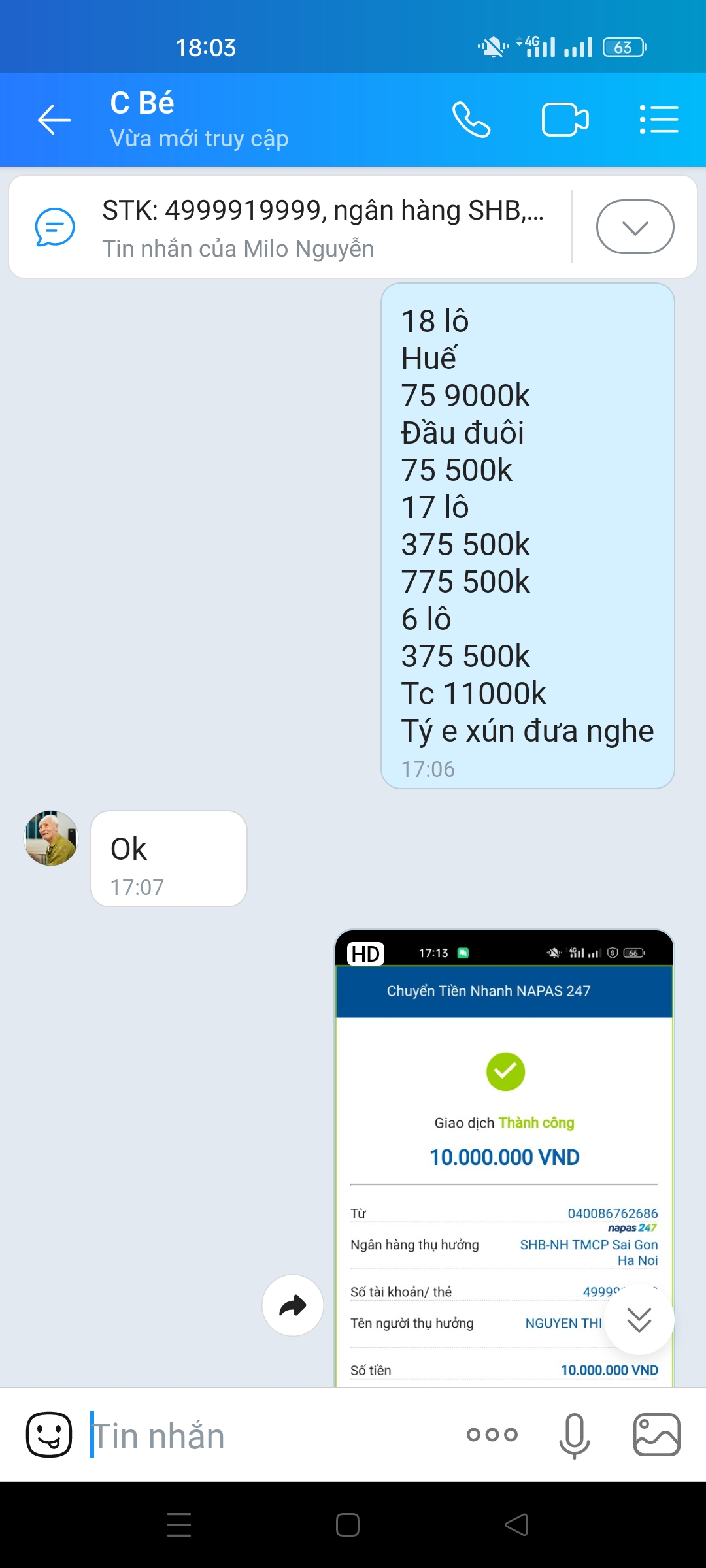Go back from the C Bé chat
The height and width of the screenshot is (1568, 706).
54,120
